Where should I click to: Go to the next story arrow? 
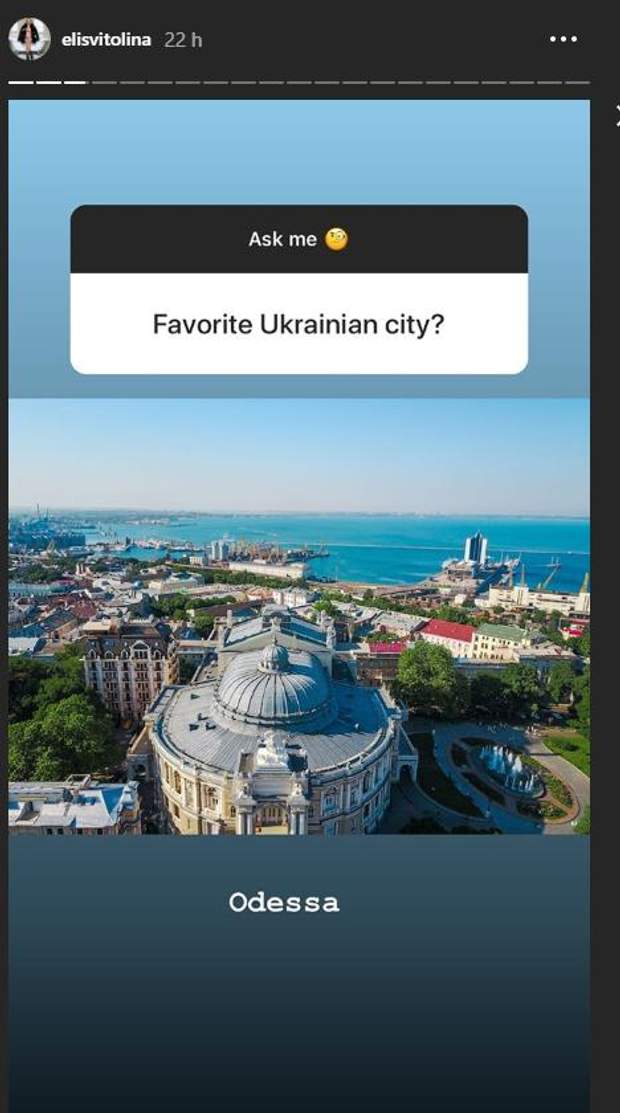pyautogui.click(x=615, y=116)
